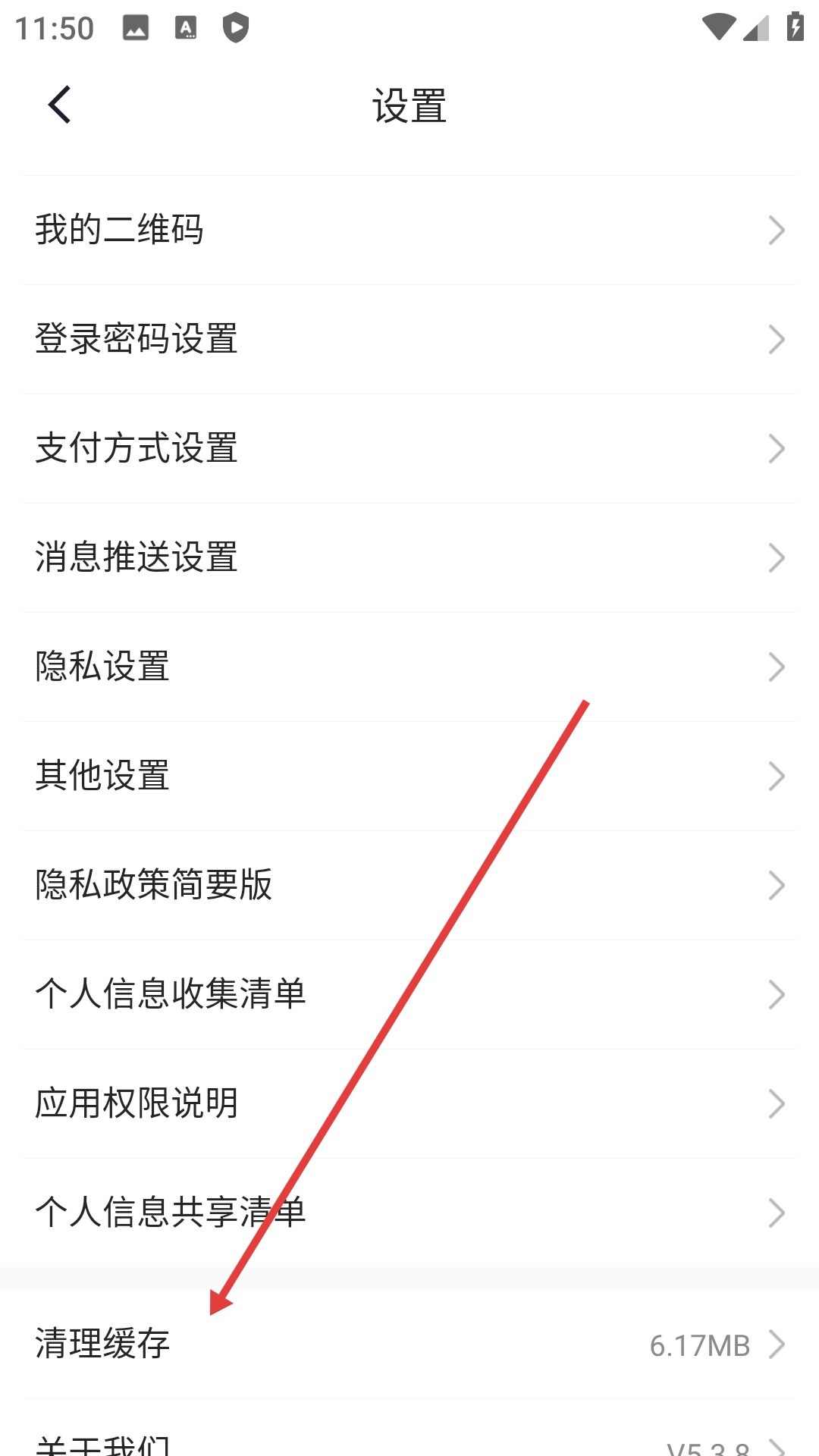819x1456 pixels.
Task: Open 登录密码设置 (login password settings)
Action: [409, 339]
